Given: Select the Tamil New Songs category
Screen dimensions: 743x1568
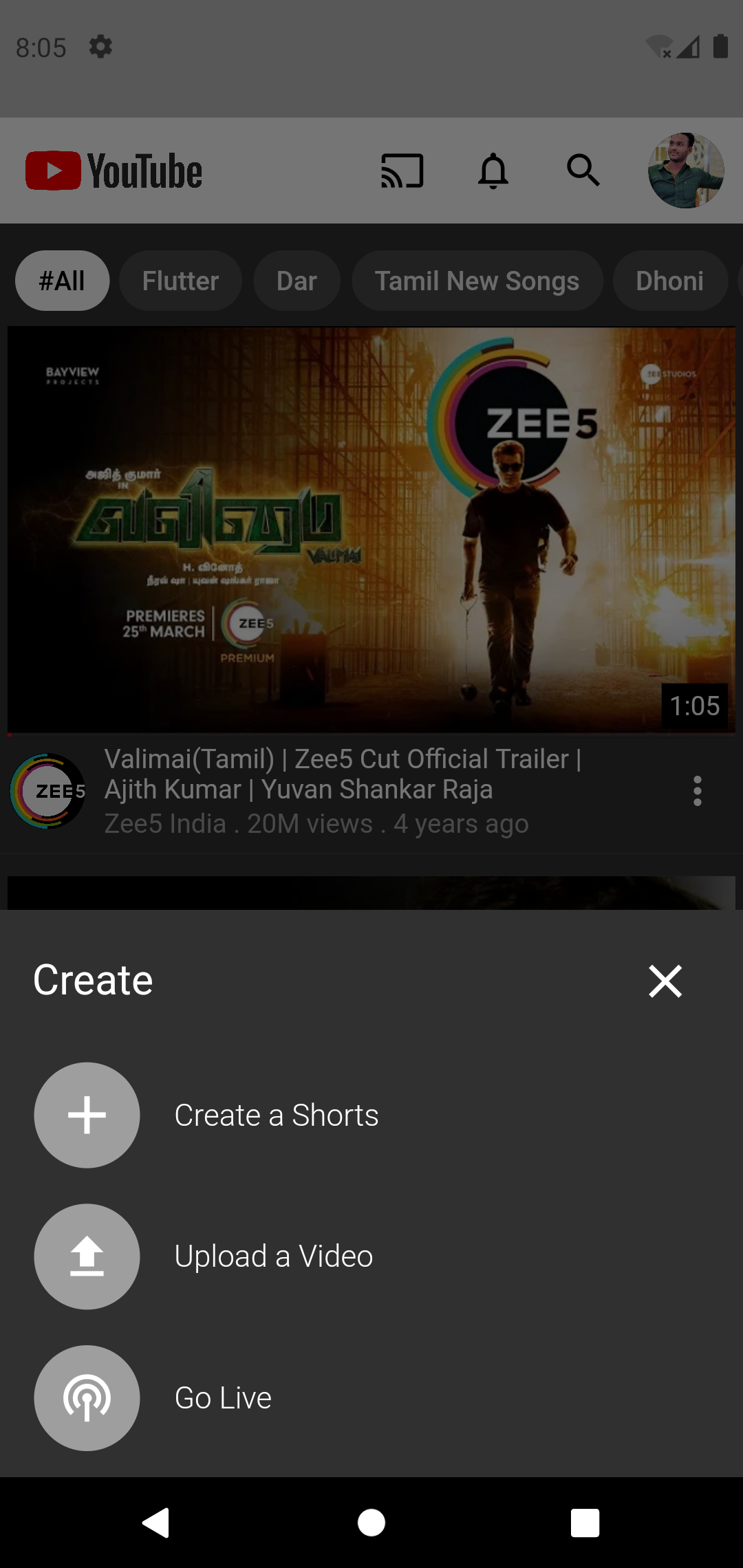Looking at the screenshot, I should [x=477, y=280].
